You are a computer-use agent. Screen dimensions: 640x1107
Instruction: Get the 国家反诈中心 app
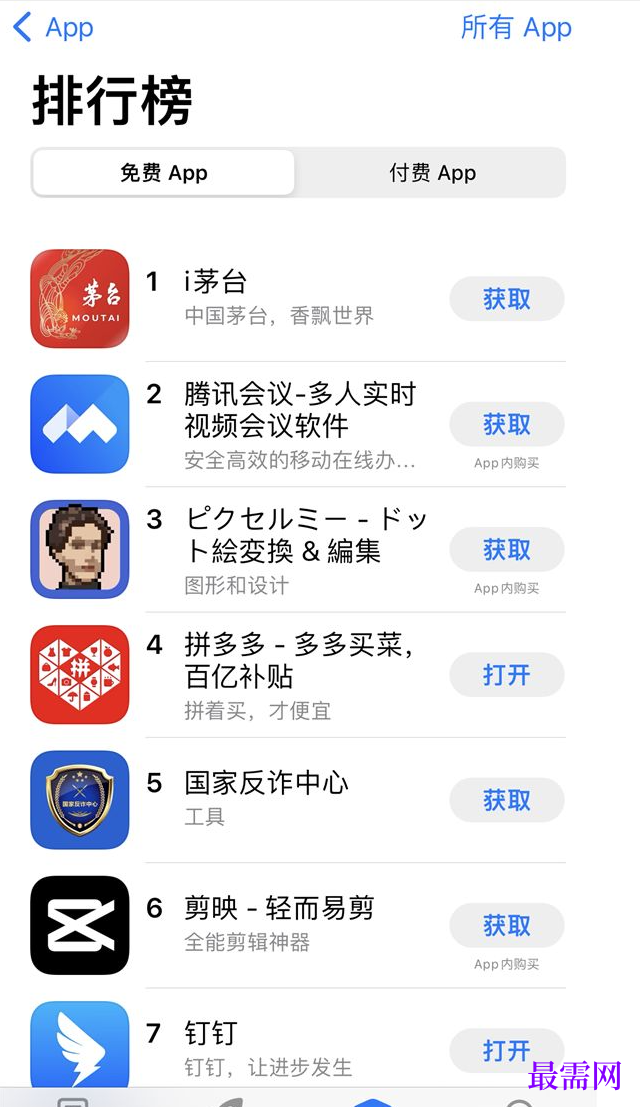point(506,800)
